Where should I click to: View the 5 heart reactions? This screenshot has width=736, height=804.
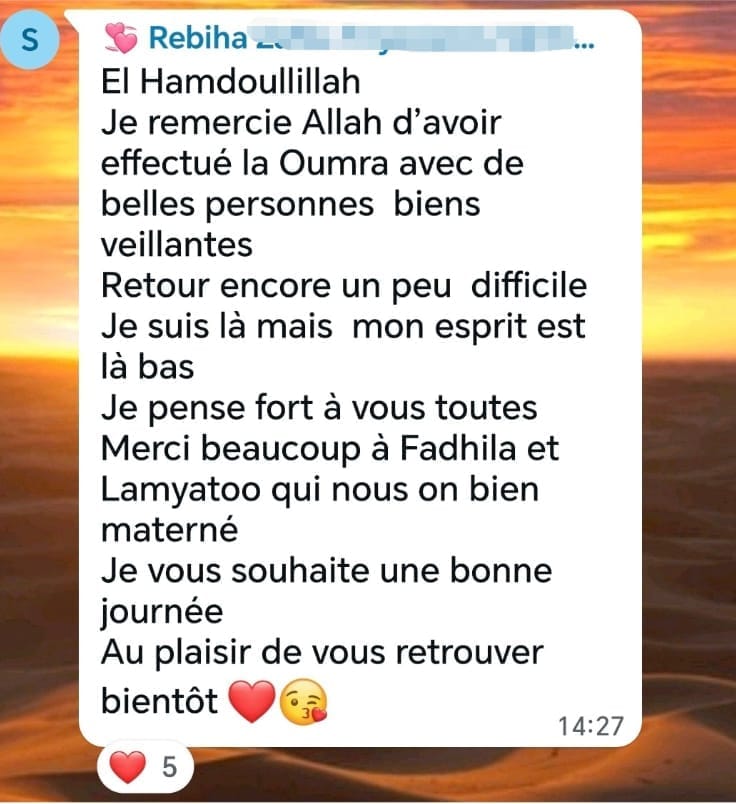coord(146,768)
